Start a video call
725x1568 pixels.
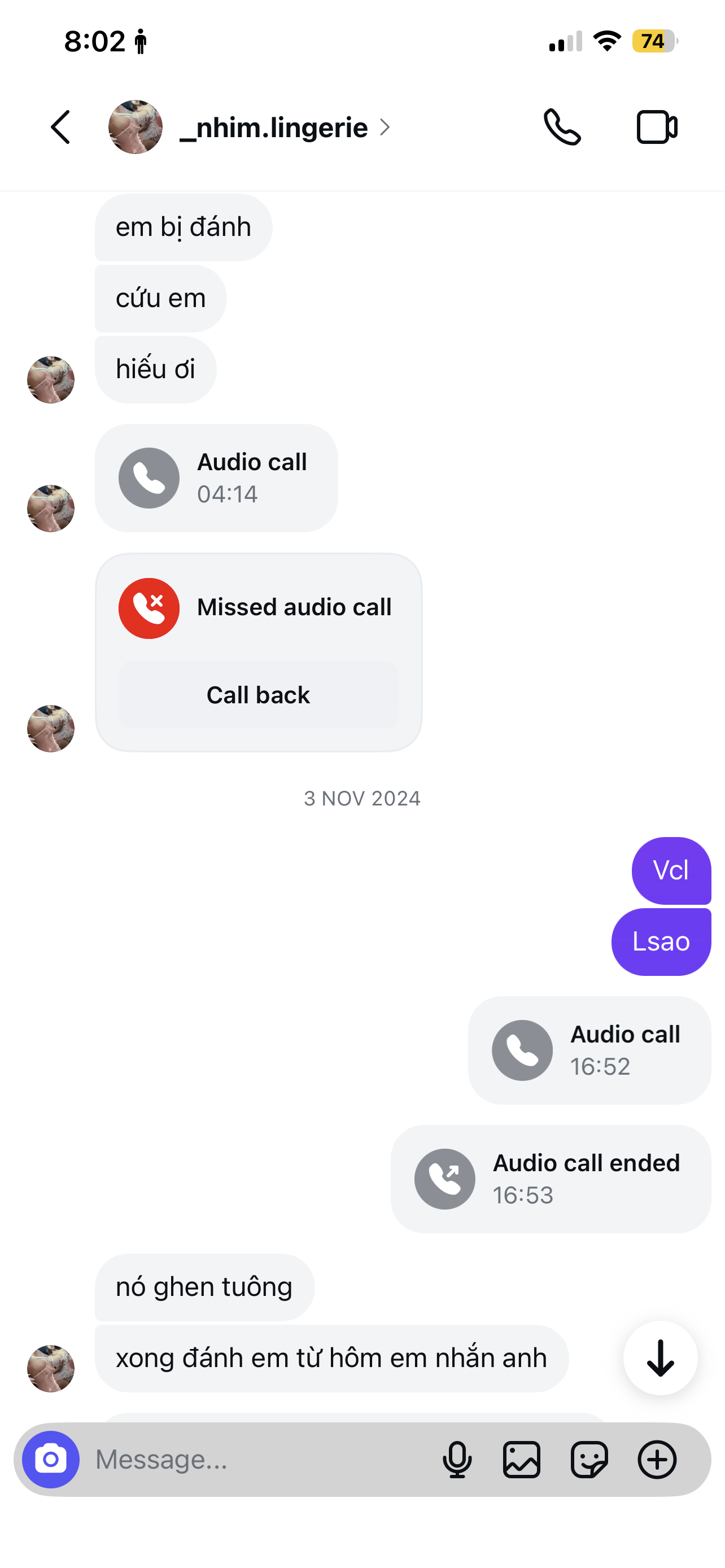656,127
